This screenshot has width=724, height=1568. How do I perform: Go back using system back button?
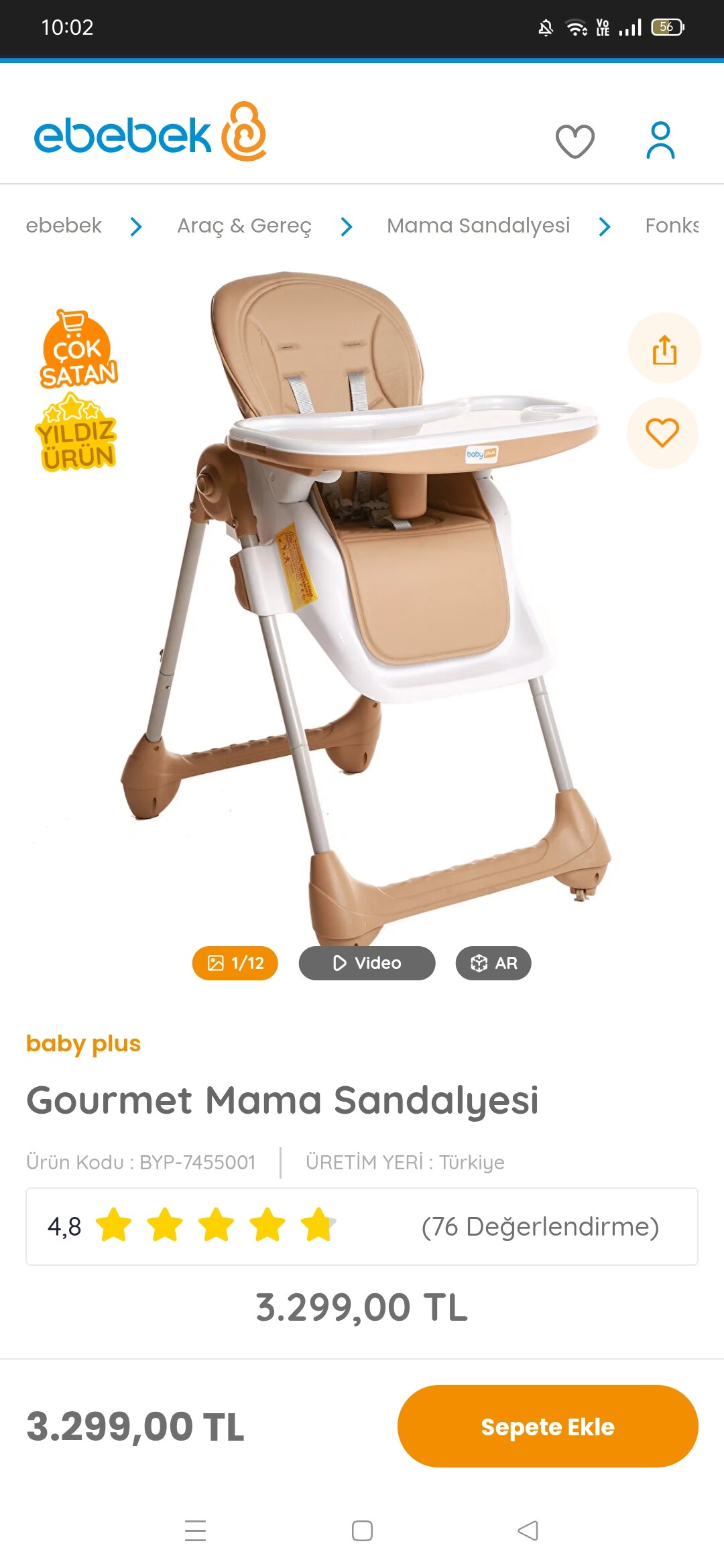528,1530
